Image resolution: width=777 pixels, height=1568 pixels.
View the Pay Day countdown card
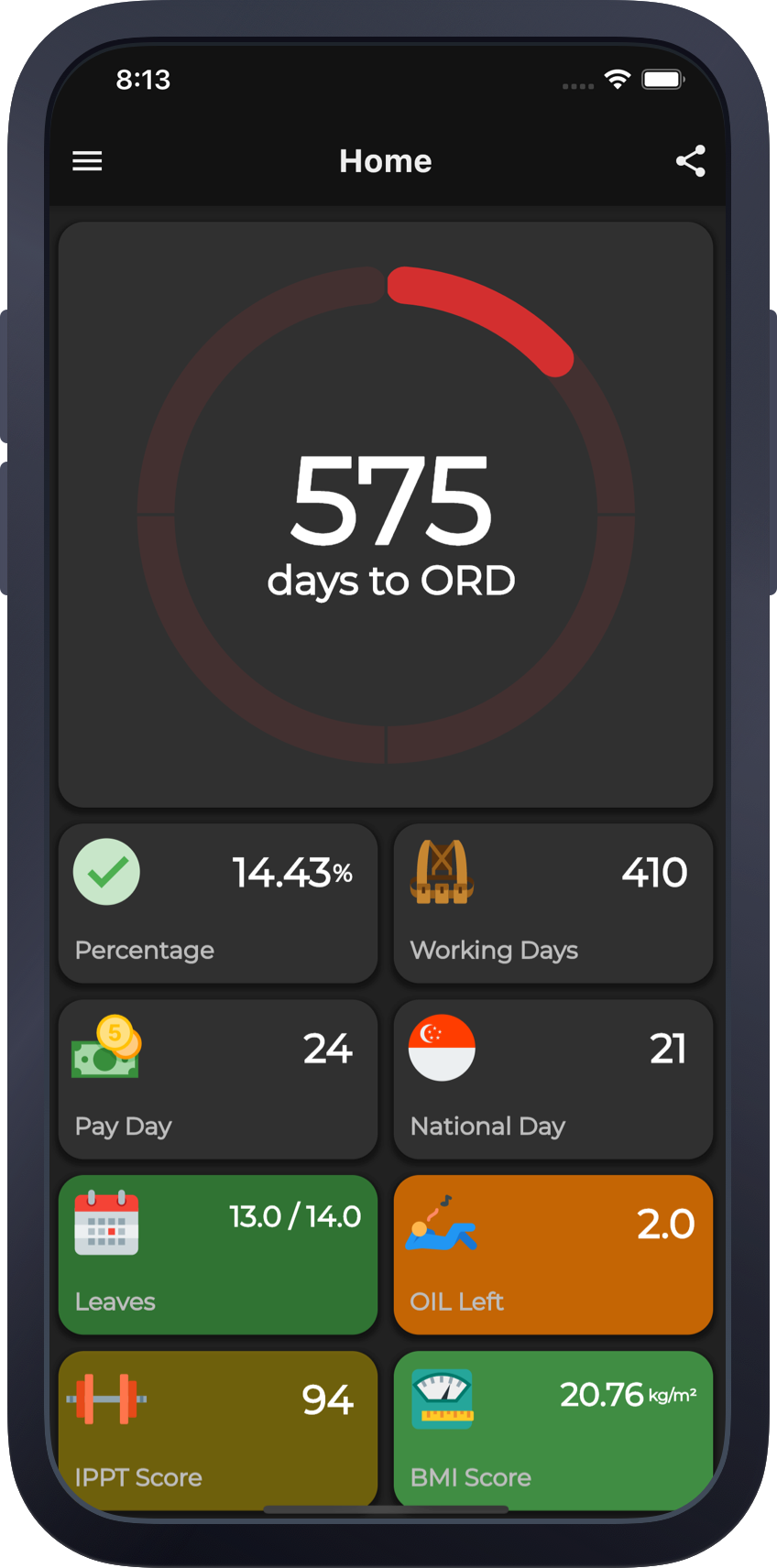click(x=218, y=1080)
